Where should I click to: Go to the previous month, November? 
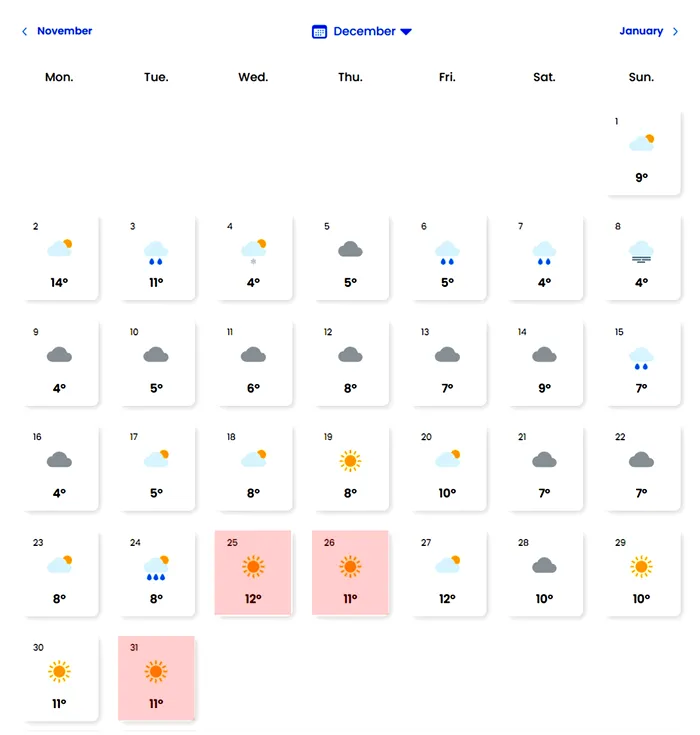coord(57,31)
